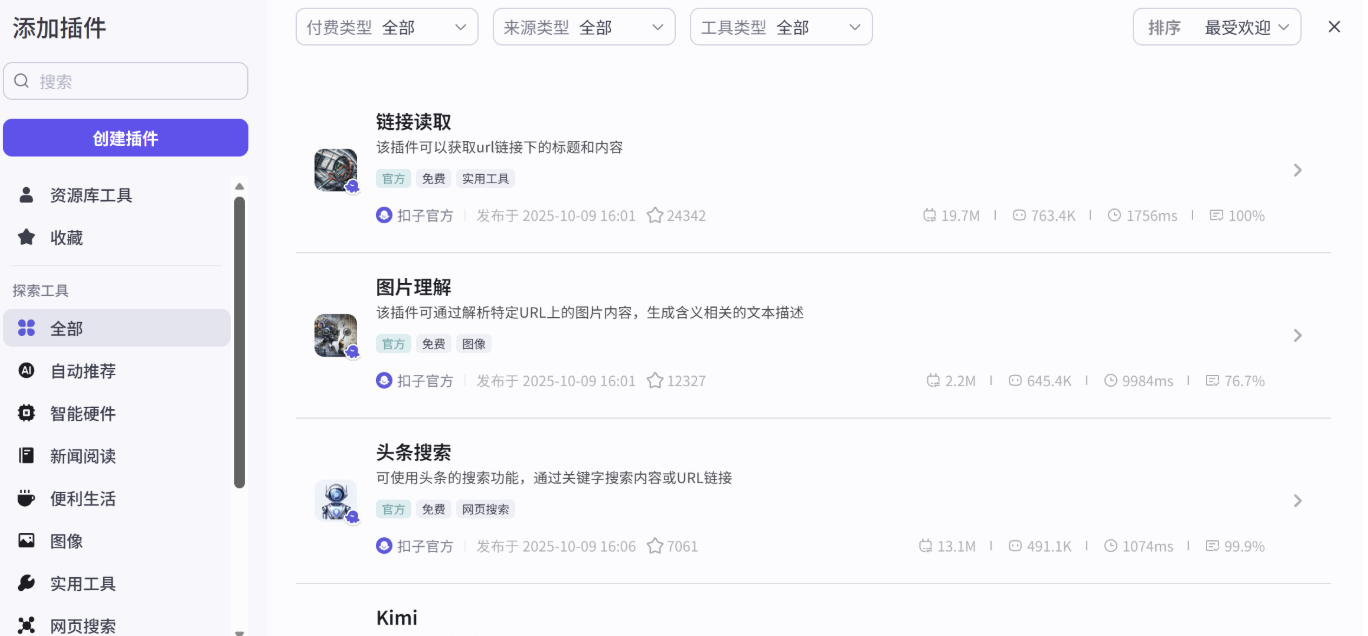Select the 全部 category
The image size is (1368, 636).
[67, 328]
